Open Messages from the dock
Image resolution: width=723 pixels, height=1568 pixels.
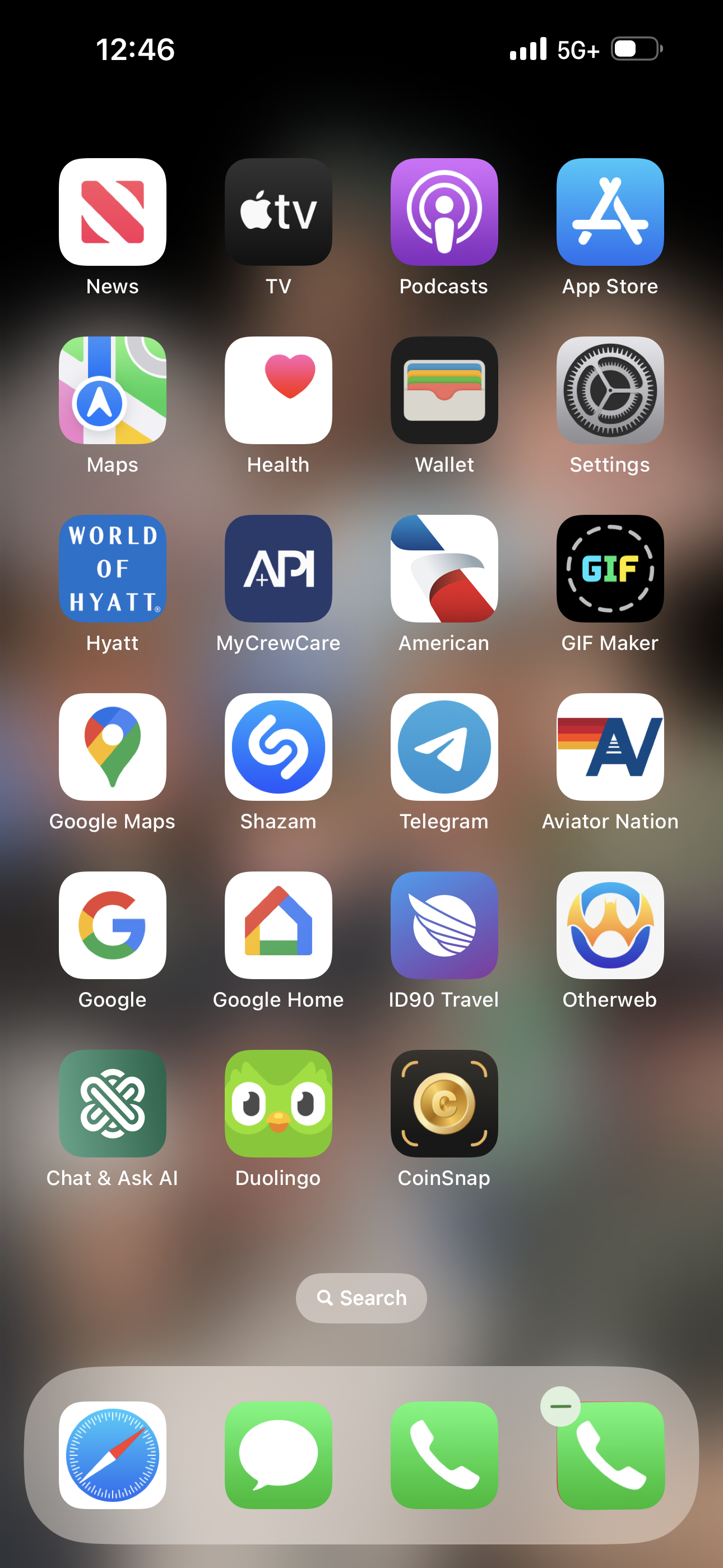278,1455
